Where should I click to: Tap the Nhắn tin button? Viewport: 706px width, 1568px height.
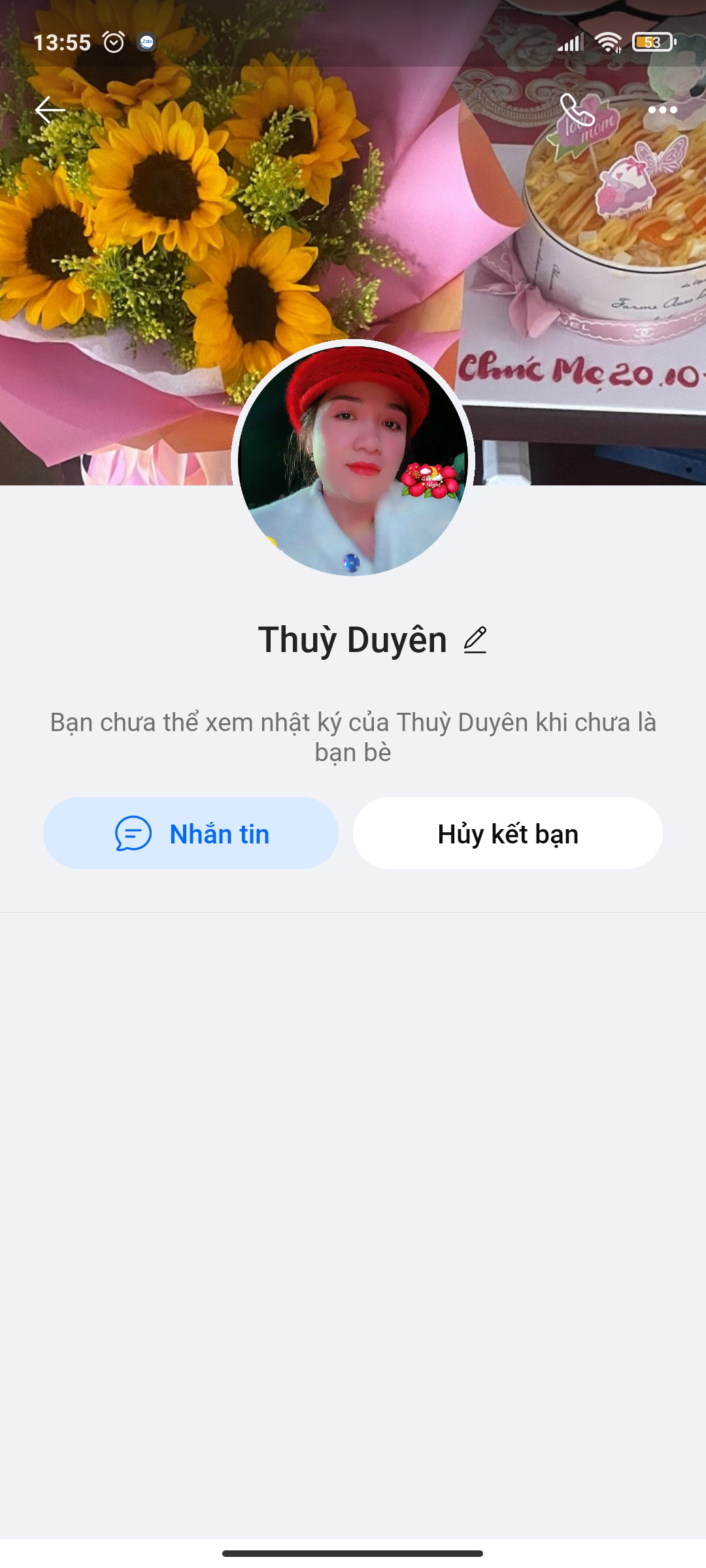(191, 833)
